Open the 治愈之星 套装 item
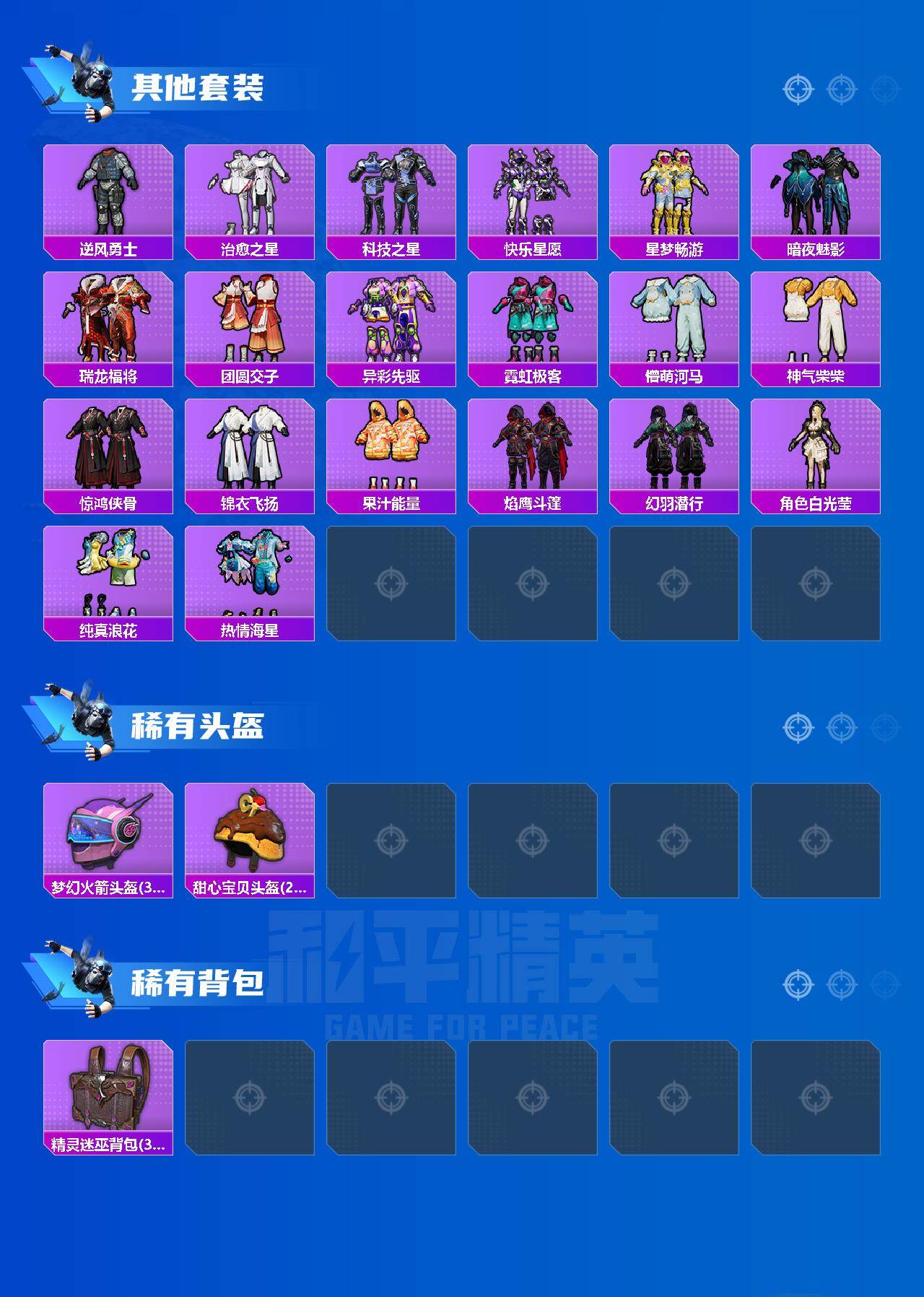Image resolution: width=924 pixels, height=1297 pixels. pyautogui.click(x=249, y=191)
